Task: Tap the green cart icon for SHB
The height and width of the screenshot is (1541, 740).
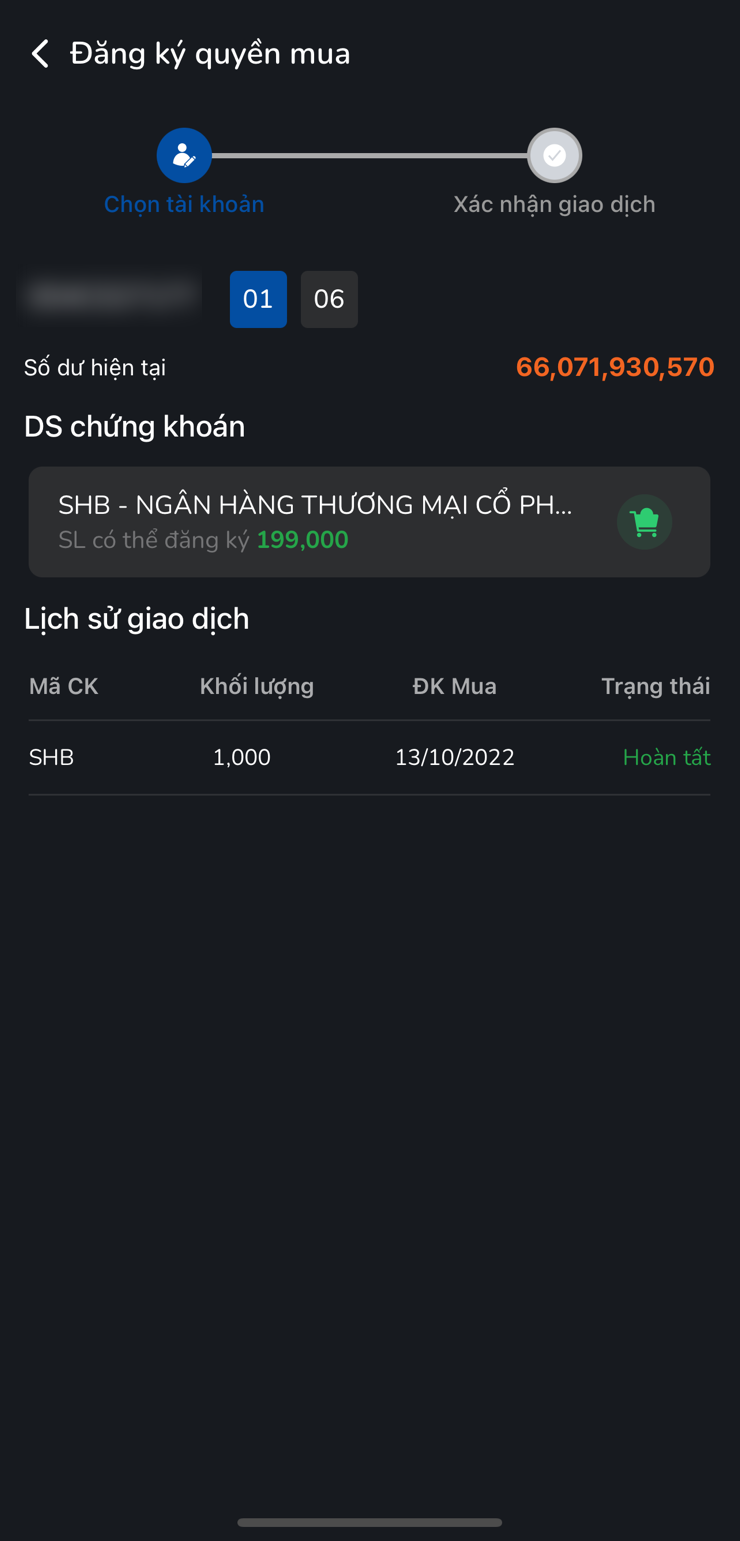Action: pos(644,522)
